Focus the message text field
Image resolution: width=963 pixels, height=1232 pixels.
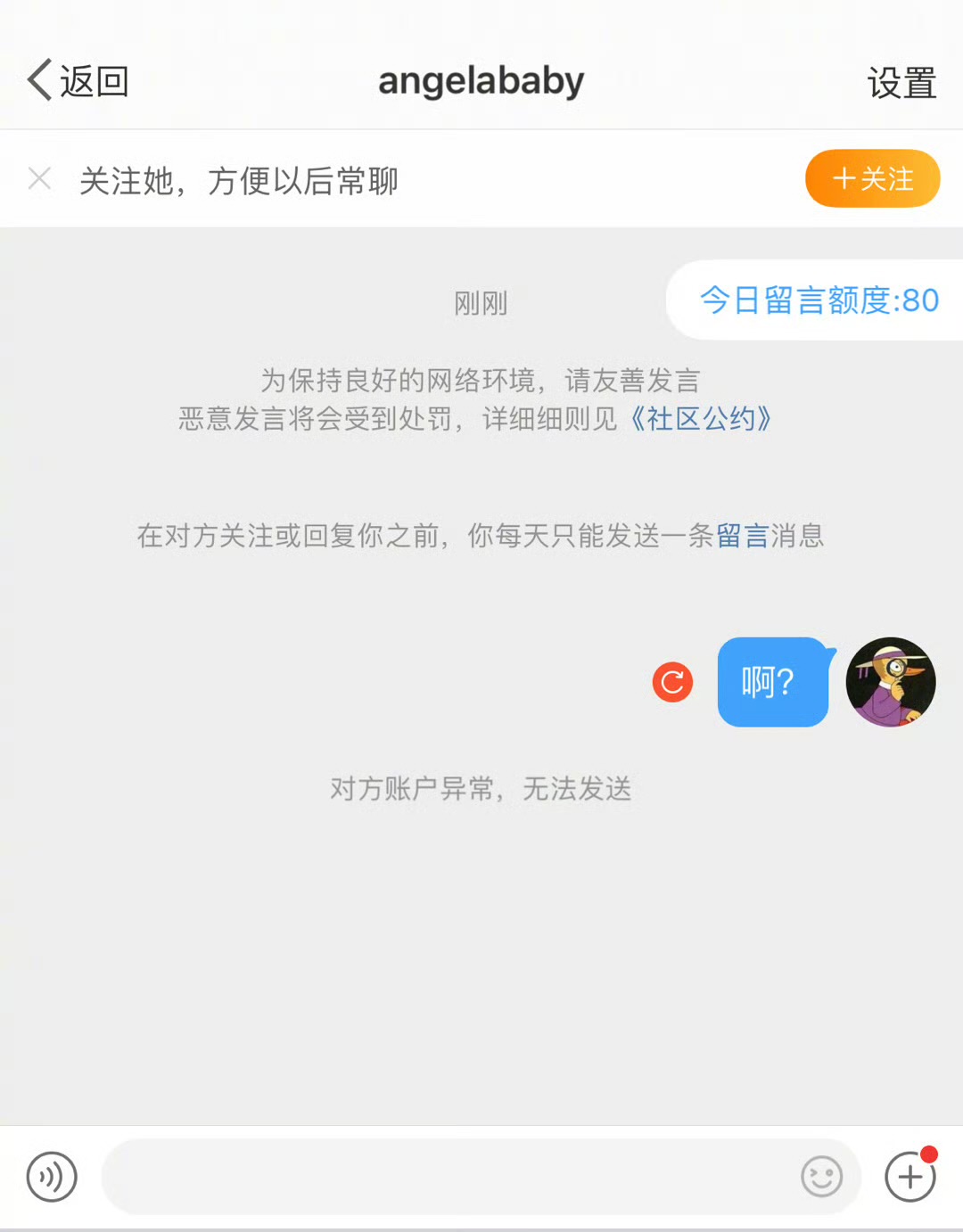(x=446, y=1177)
